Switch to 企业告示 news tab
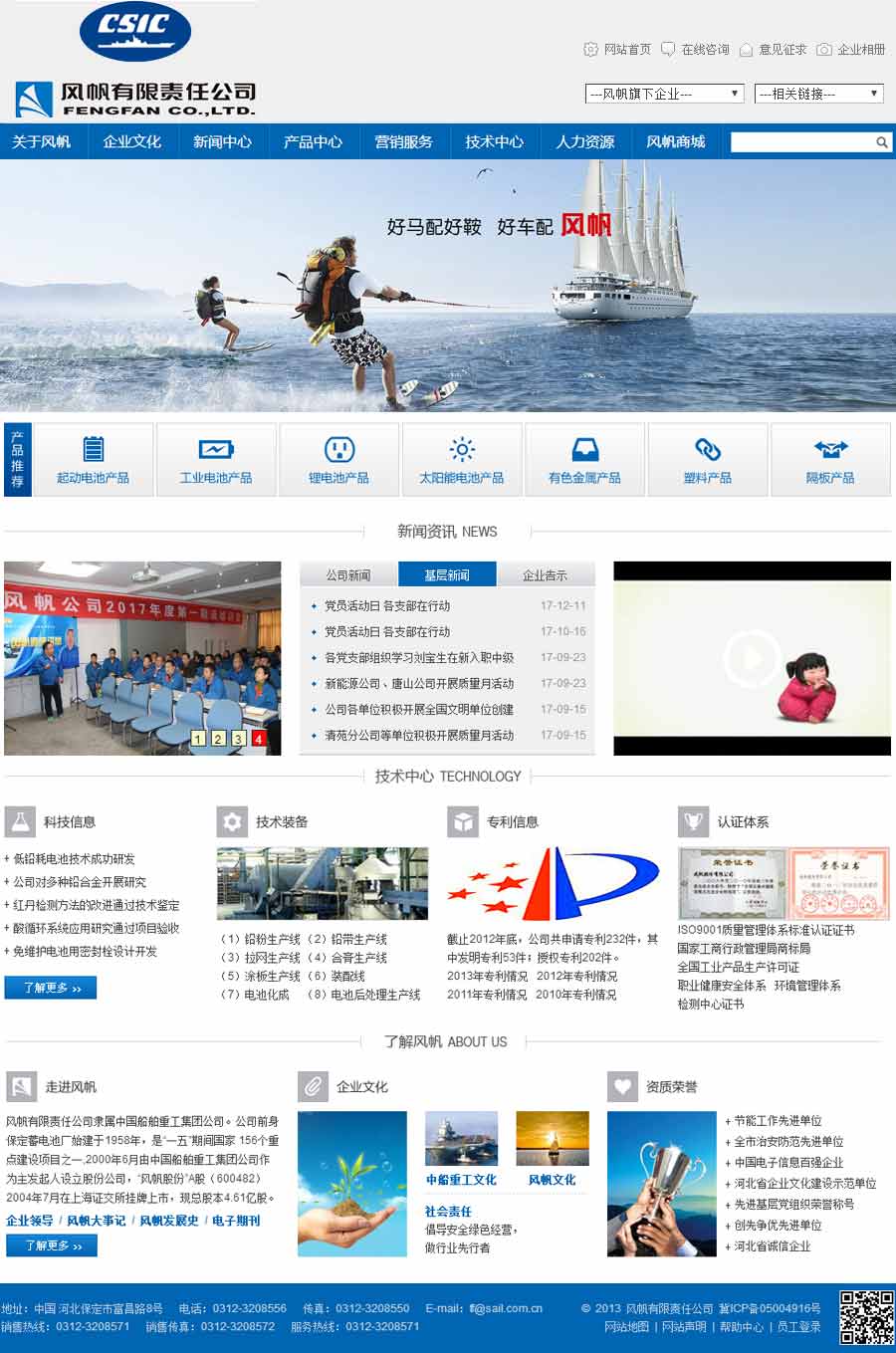The height and width of the screenshot is (1353, 896). pyautogui.click(x=545, y=574)
